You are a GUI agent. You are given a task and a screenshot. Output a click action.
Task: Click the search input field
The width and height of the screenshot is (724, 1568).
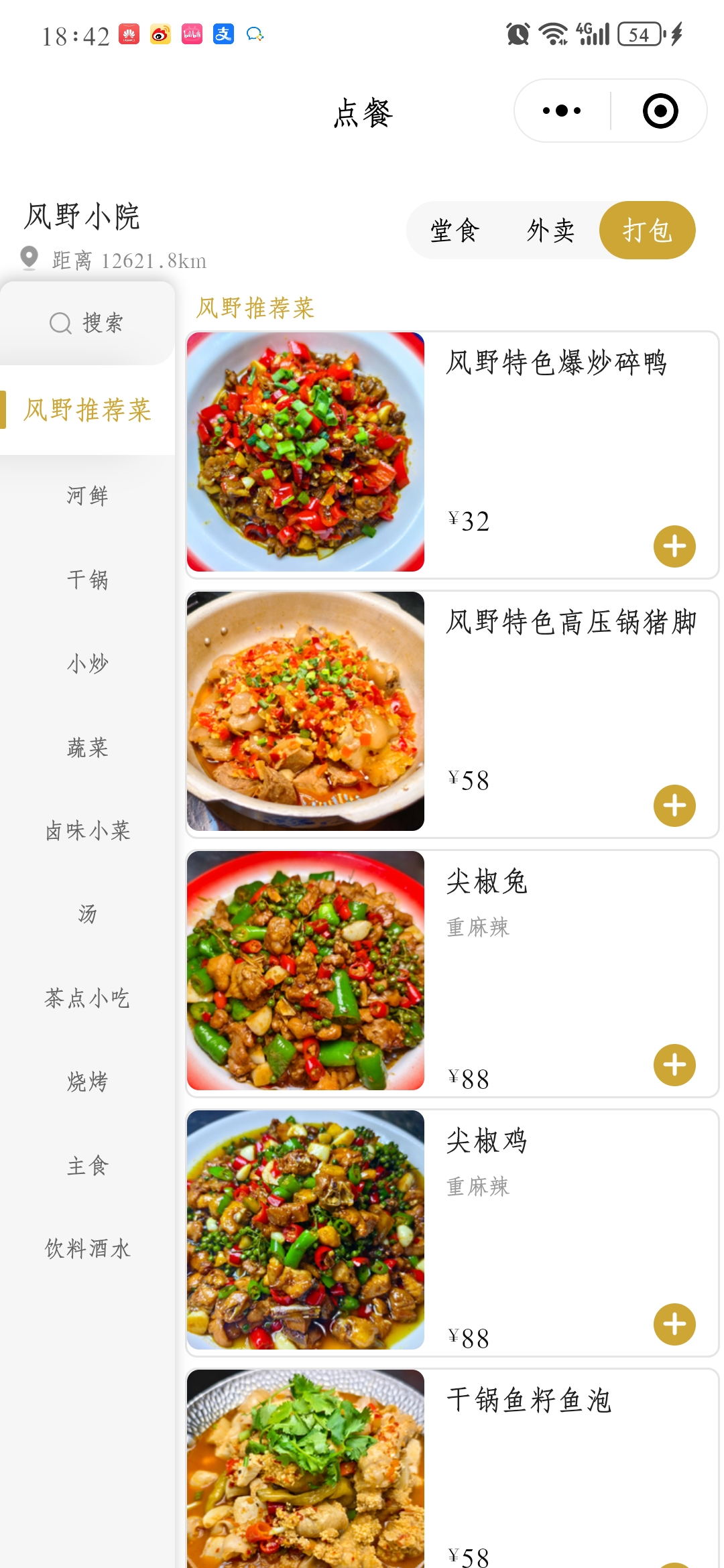(101, 322)
